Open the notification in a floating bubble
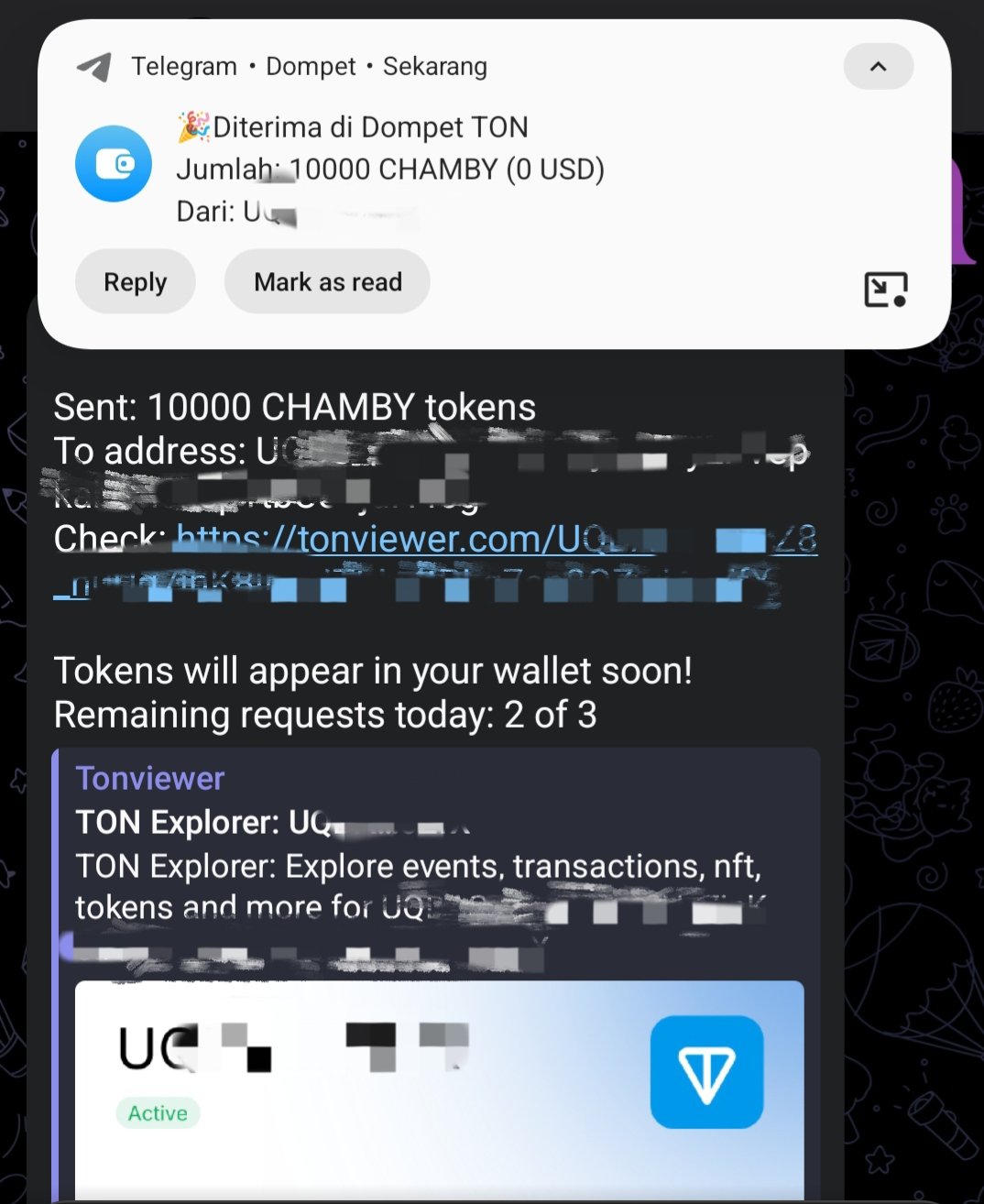The width and height of the screenshot is (984, 1204). coord(885,290)
